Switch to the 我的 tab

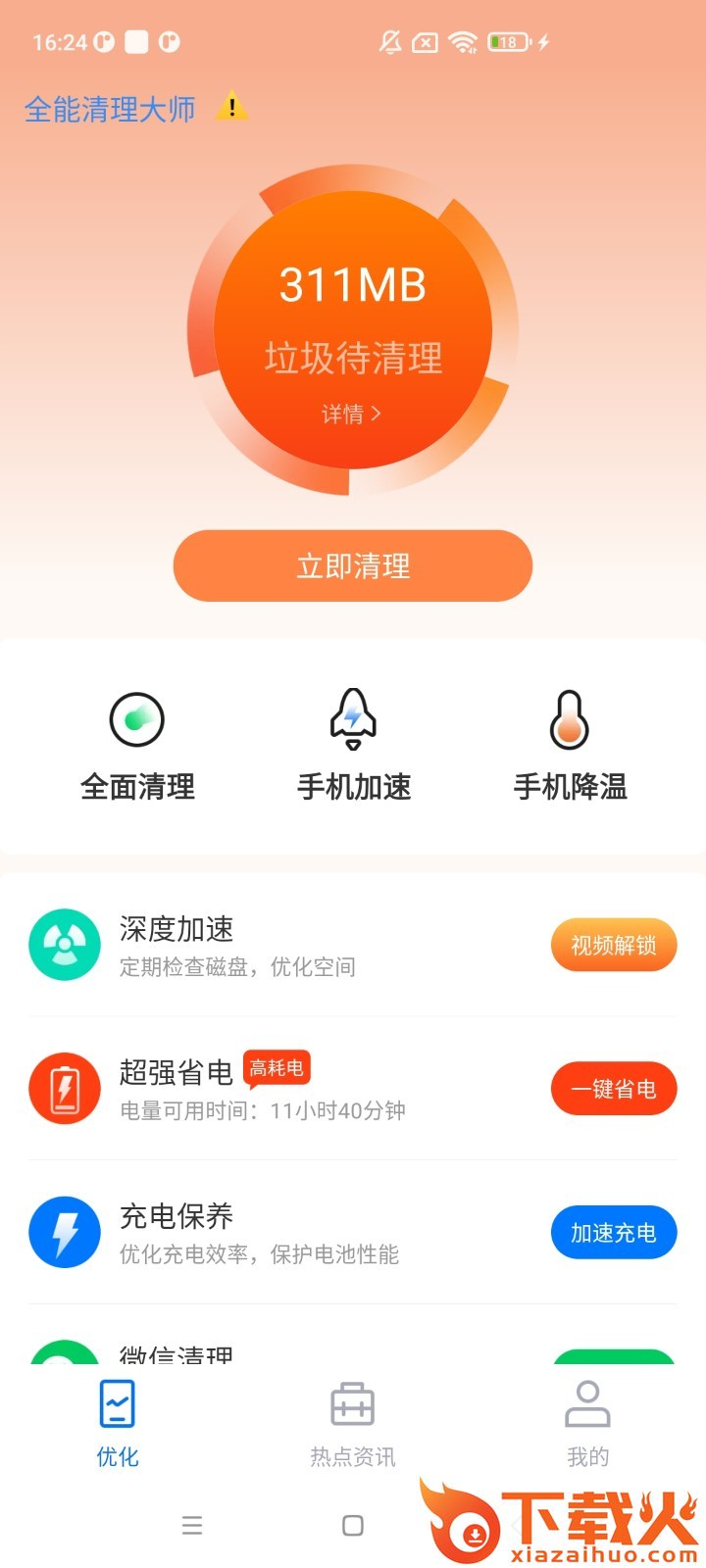(x=588, y=1424)
